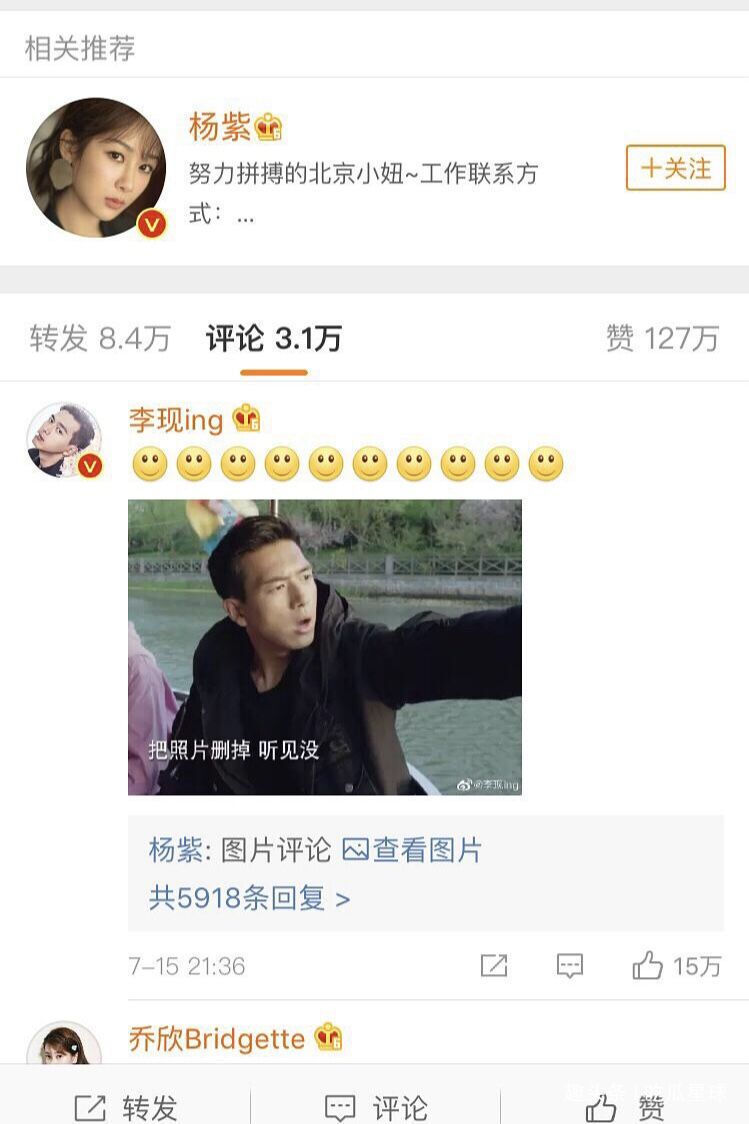Click the picture icon next to 查看图片
Viewport: 749px width, 1124px height.
click(356, 850)
